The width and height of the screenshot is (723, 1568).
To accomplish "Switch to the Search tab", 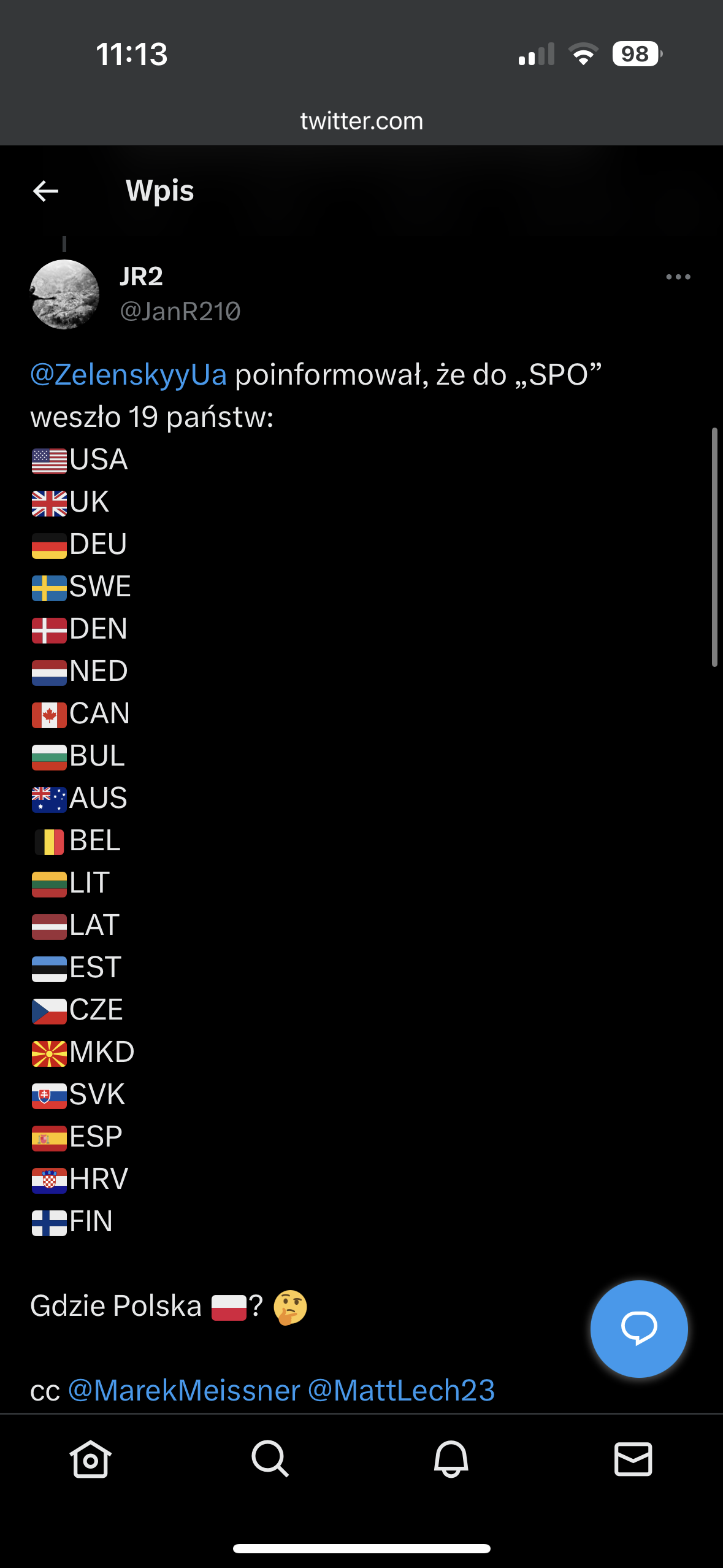I will pos(270,1458).
